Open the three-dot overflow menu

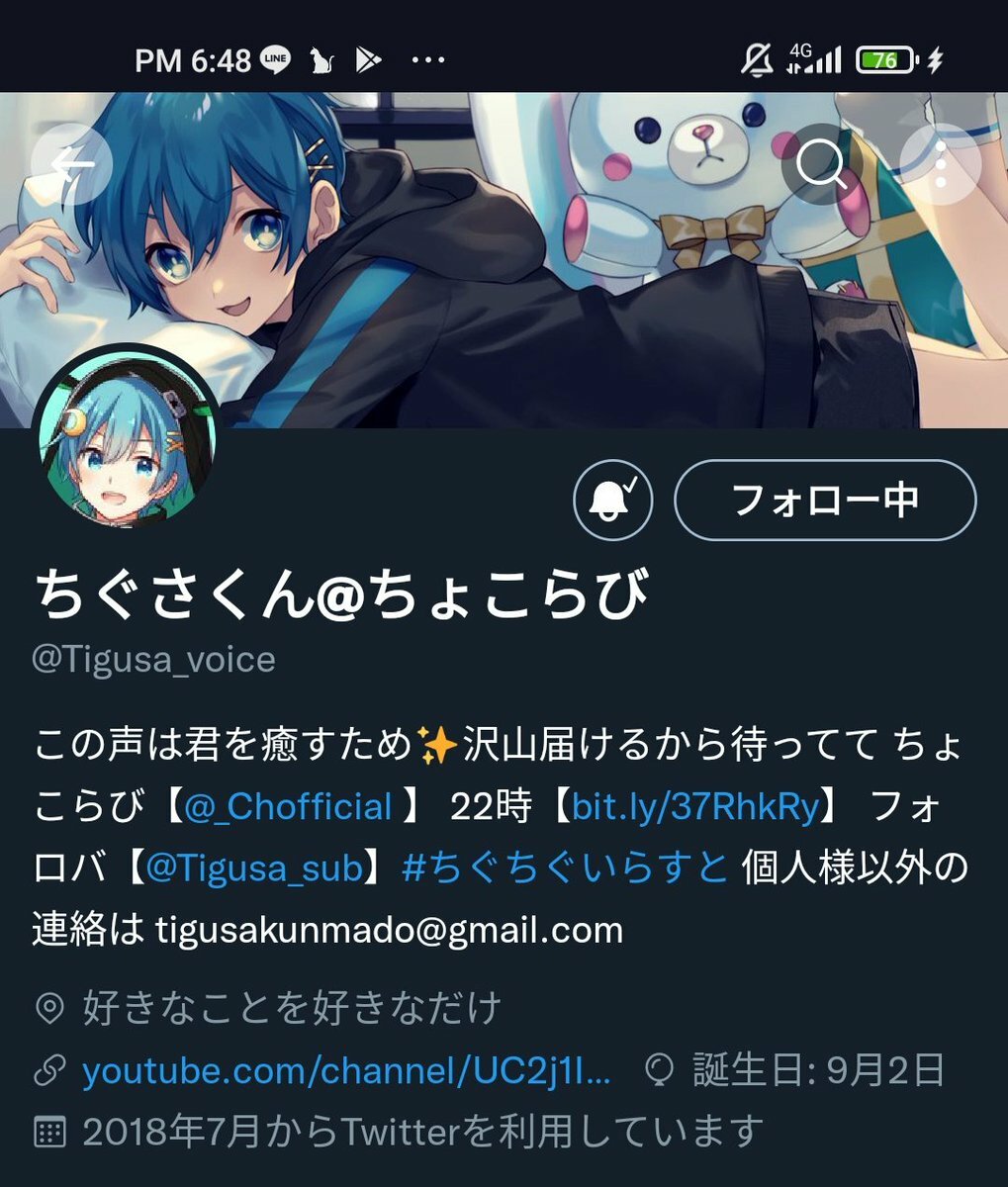(940, 165)
